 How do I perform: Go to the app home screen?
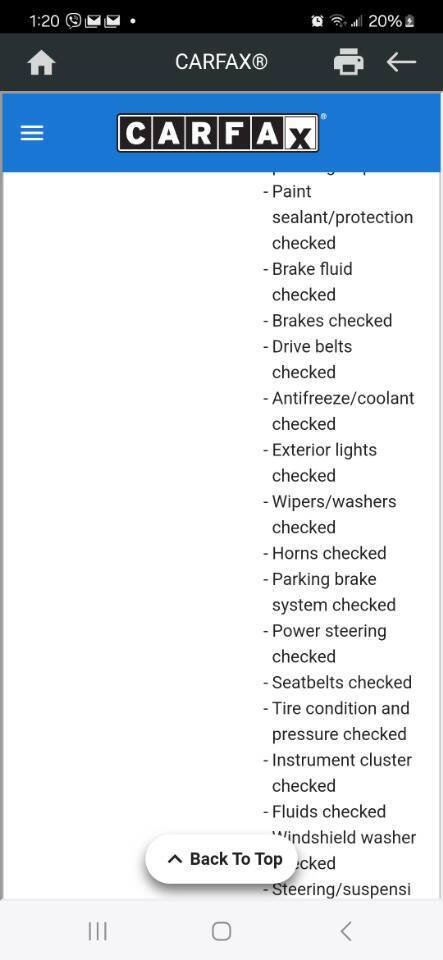tap(42, 62)
